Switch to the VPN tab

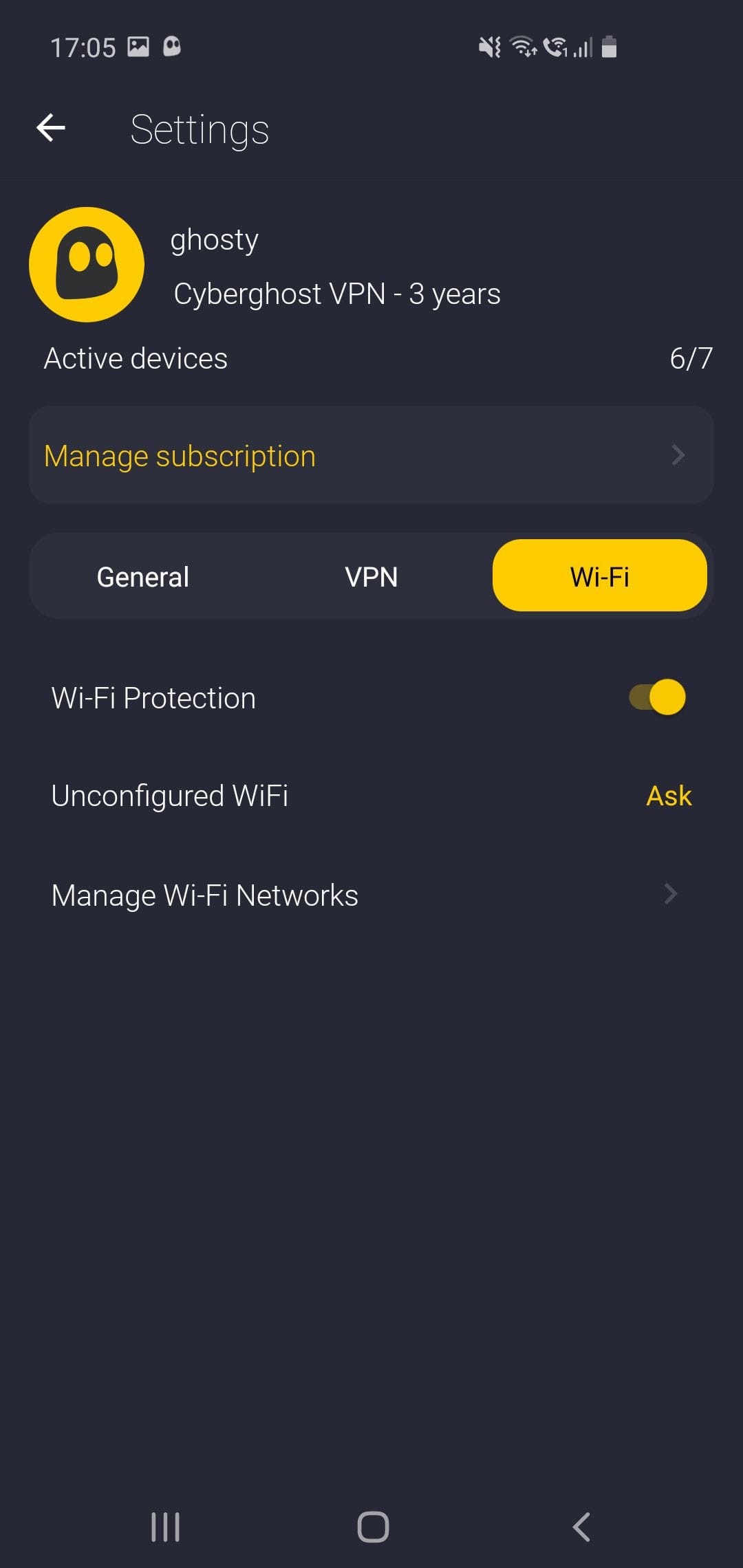click(371, 576)
